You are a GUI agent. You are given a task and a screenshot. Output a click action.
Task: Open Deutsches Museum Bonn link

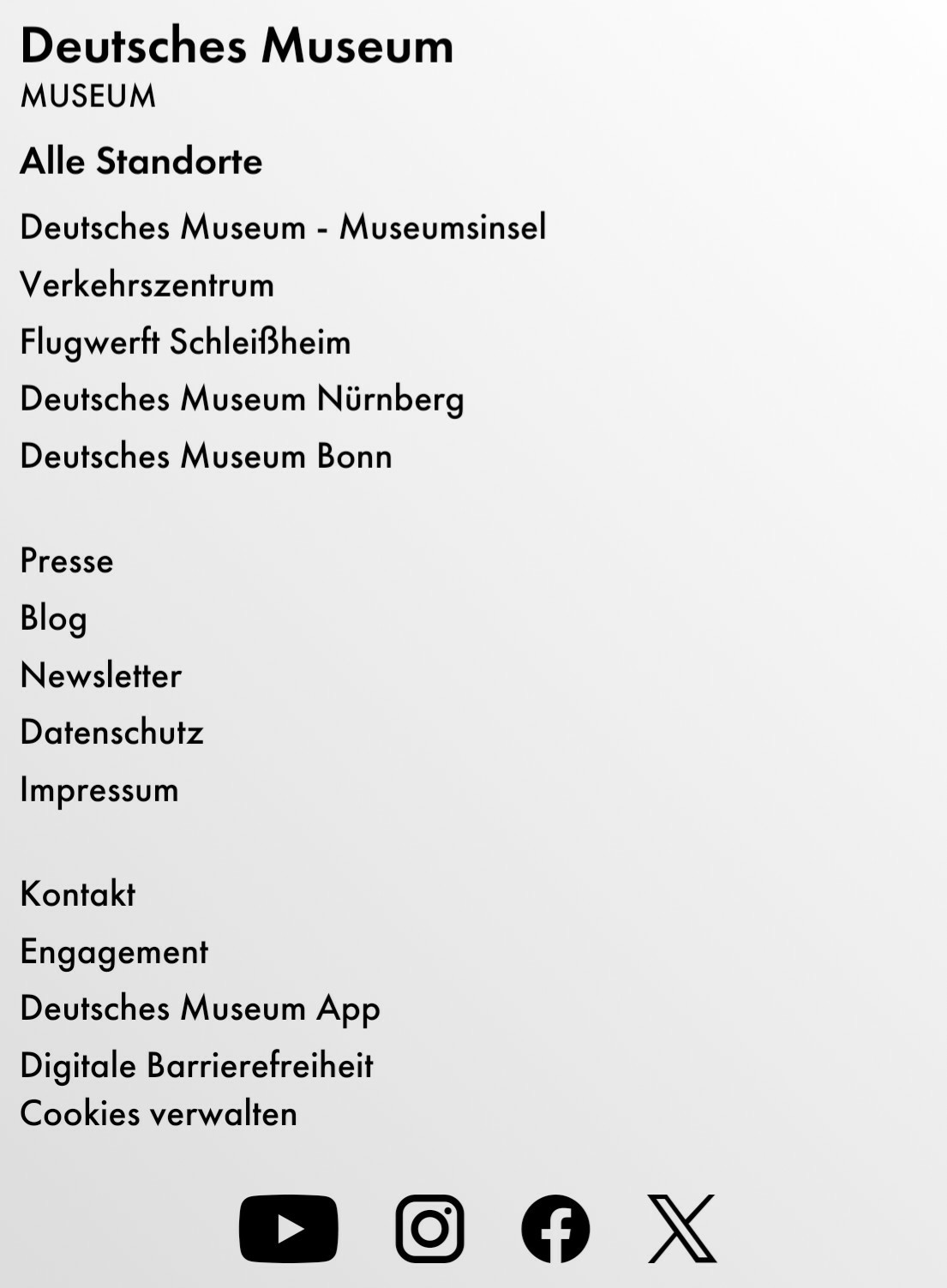(206, 456)
